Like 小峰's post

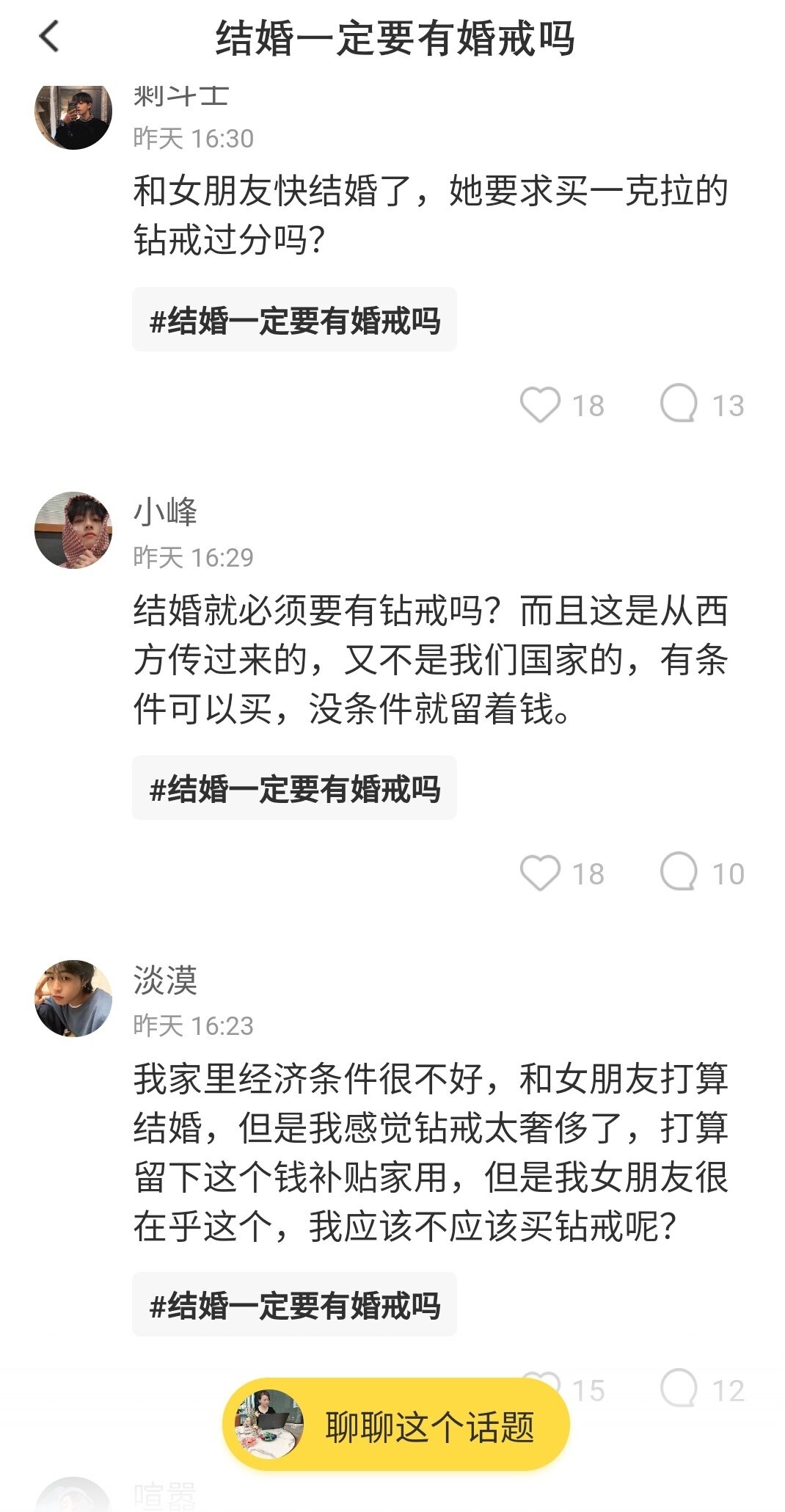click(x=541, y=873)
